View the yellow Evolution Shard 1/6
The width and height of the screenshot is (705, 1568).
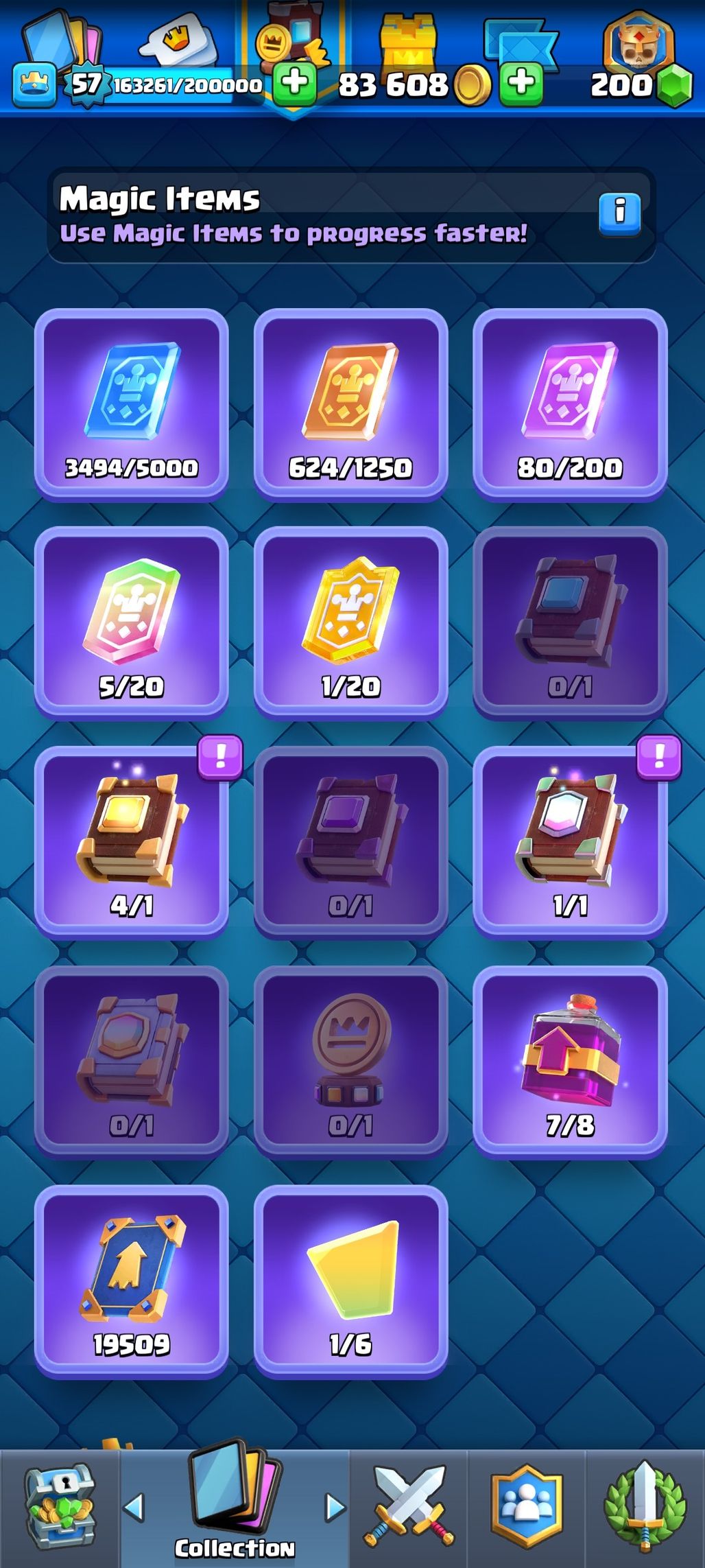click(350, 1281)
